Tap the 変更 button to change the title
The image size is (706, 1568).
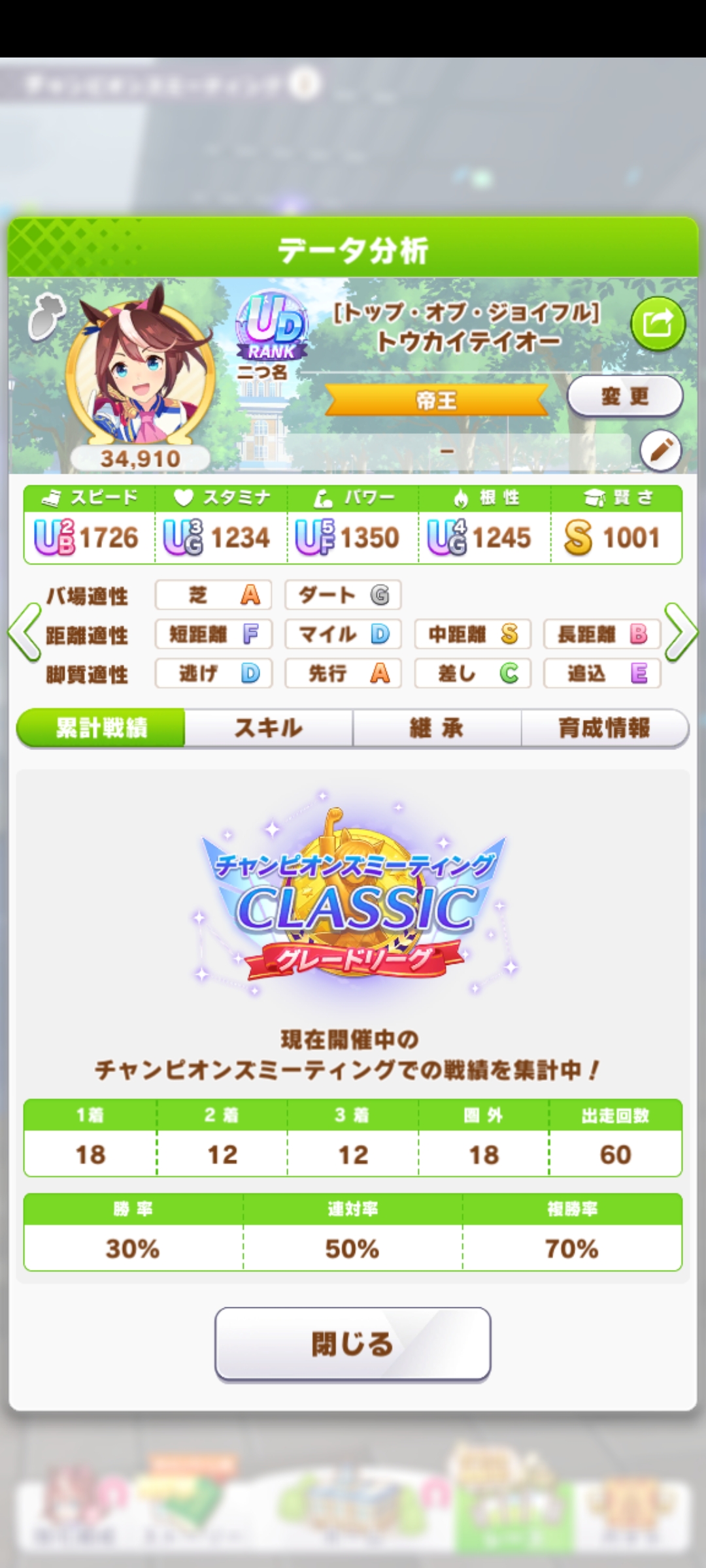click(624, 397)
